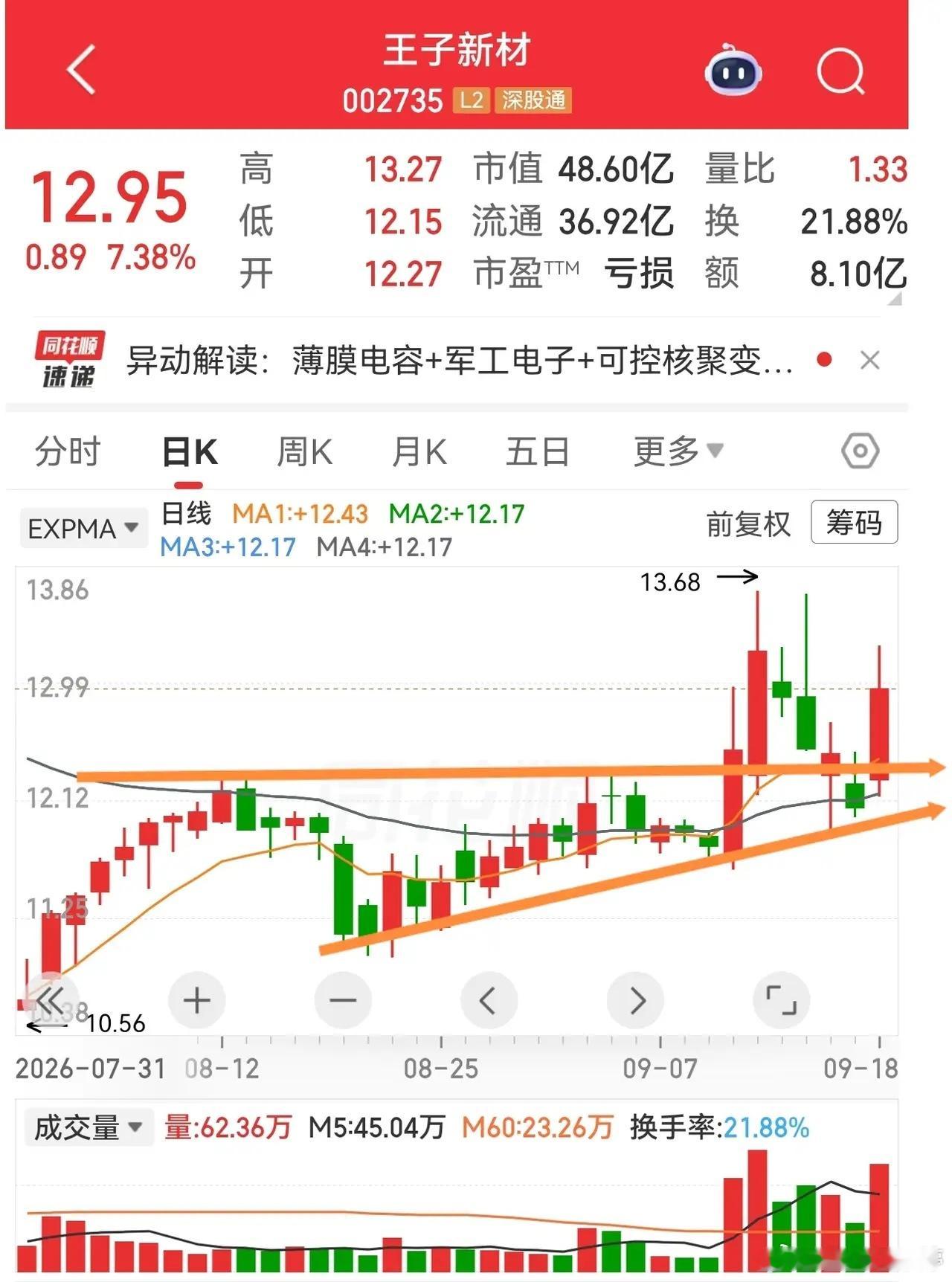The image size is (952, 1282).
Task: Tap 前复权 to change price adjustment
Action: coord(747,524)
